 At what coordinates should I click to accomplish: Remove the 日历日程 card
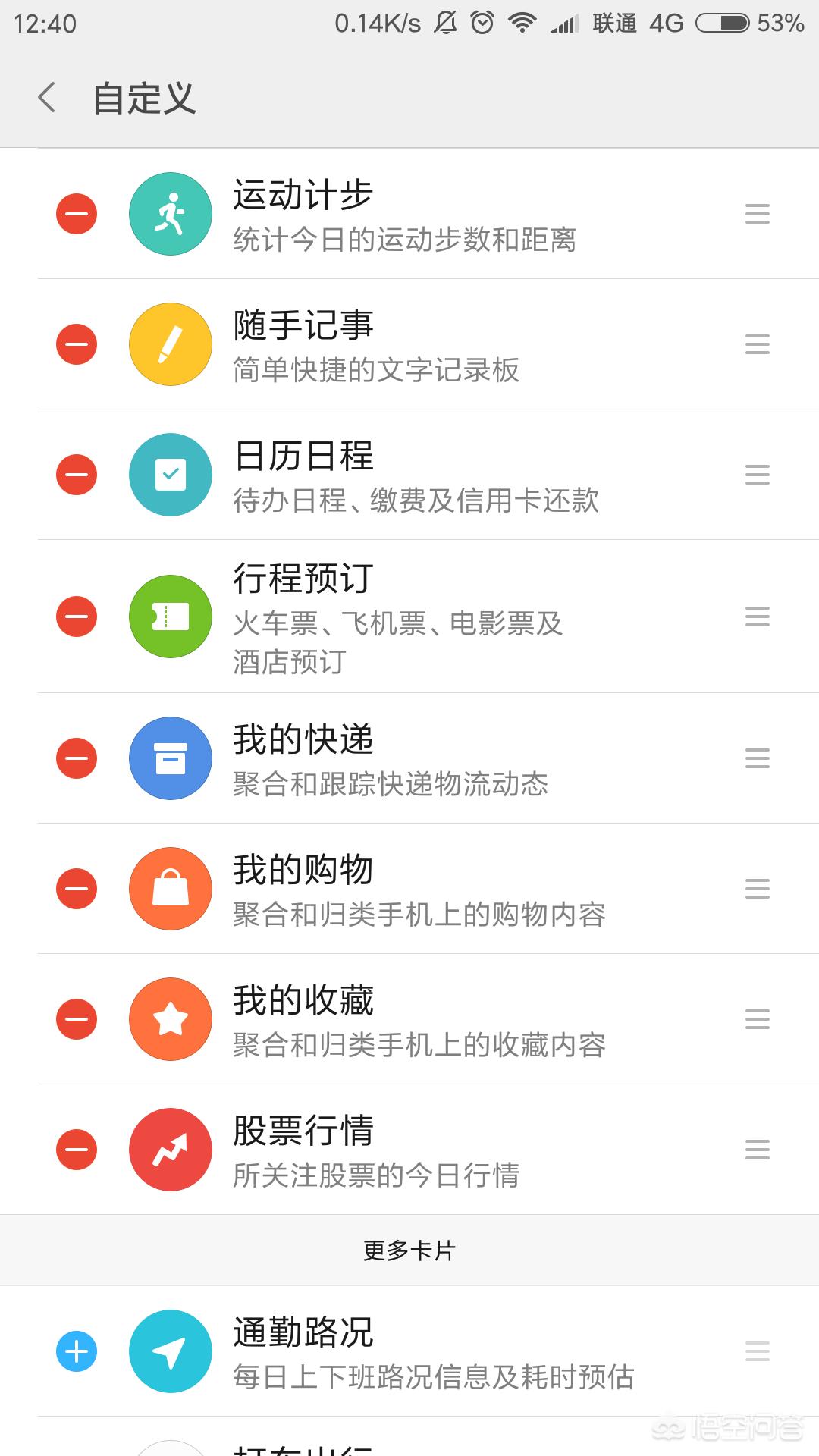pyautogui.click(x=77, y=475)
